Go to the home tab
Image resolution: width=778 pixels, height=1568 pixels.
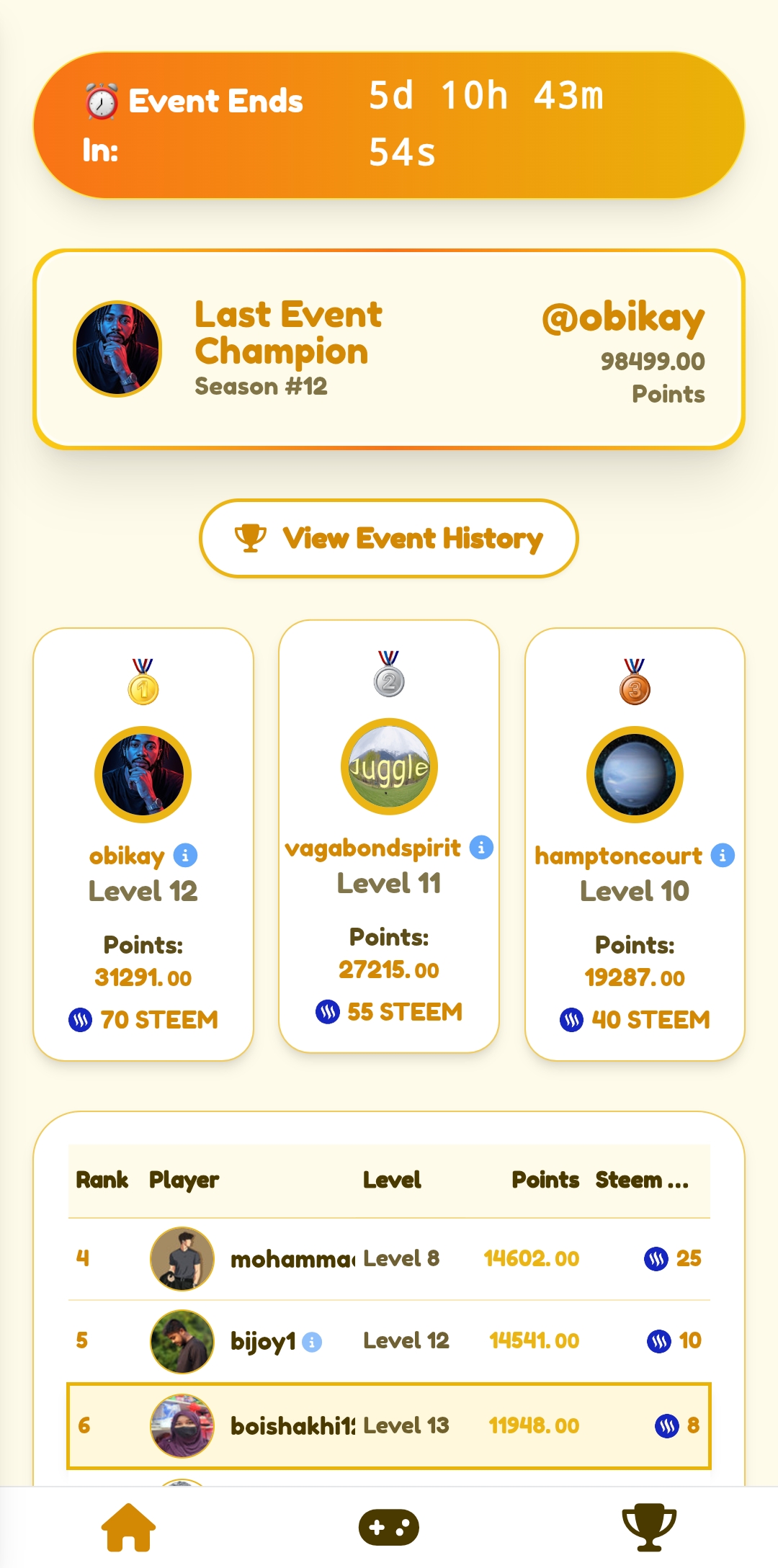point(129,1527)
